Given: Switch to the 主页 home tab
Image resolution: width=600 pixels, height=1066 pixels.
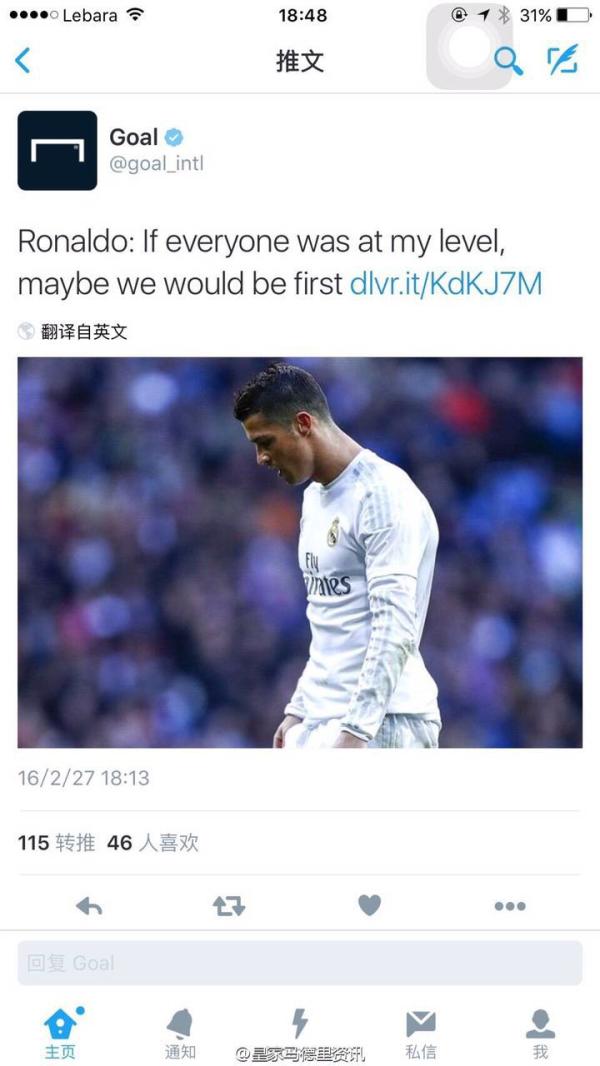Looking at the screenshot, I should pyautogui.click(x=60, y=1032).
